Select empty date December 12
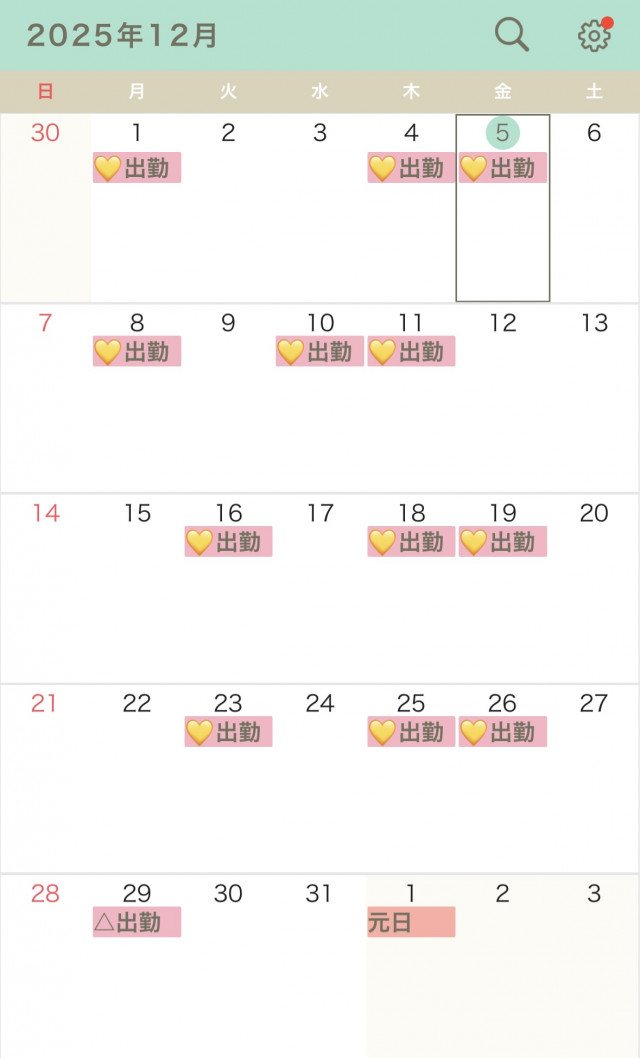This screenshot has height=1058, width=640. tap(502, 400)
